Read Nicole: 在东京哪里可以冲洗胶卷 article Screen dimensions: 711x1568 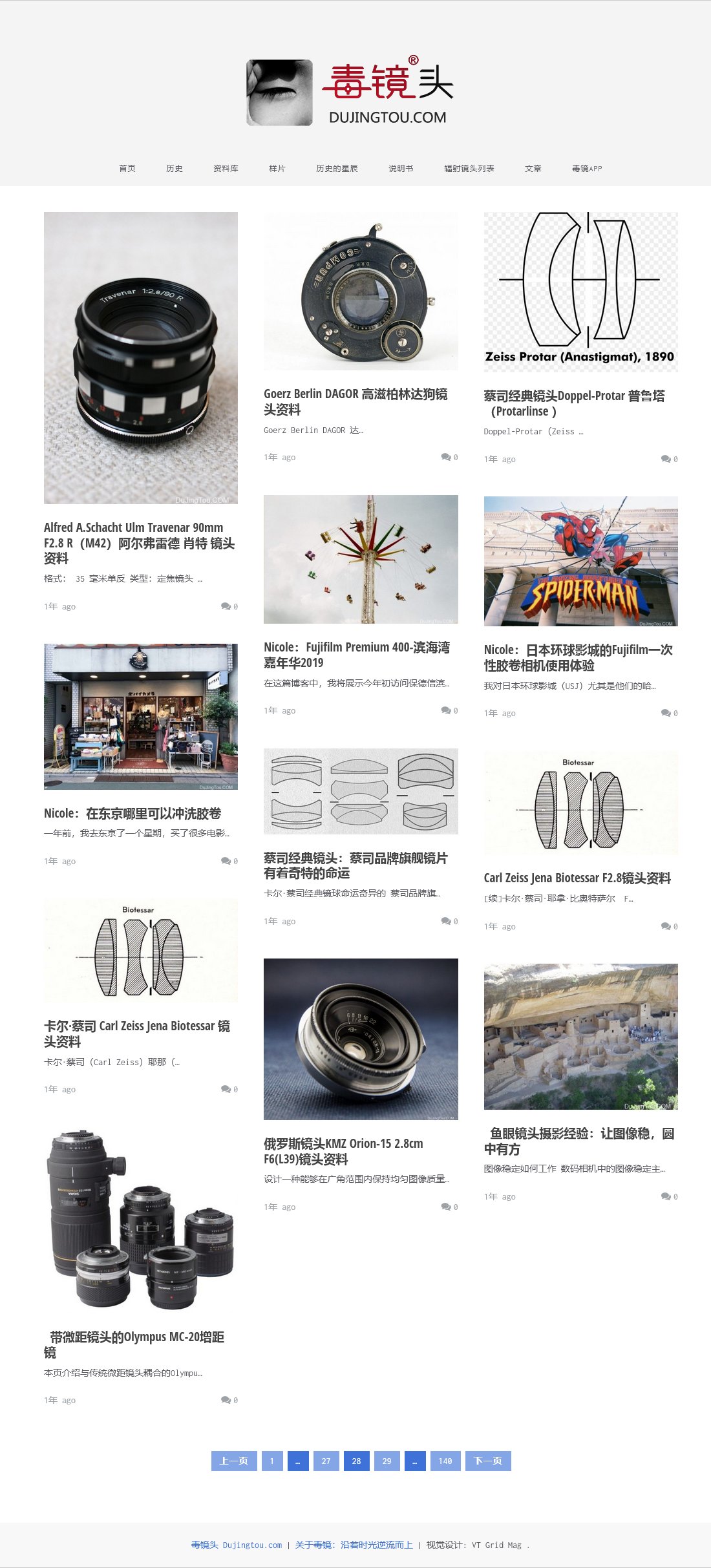[133, 813]
